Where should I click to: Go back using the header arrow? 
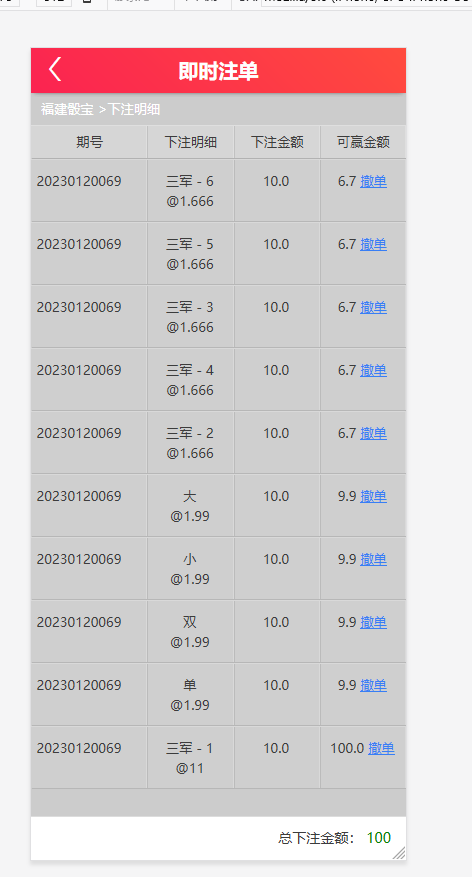point(54,70)
